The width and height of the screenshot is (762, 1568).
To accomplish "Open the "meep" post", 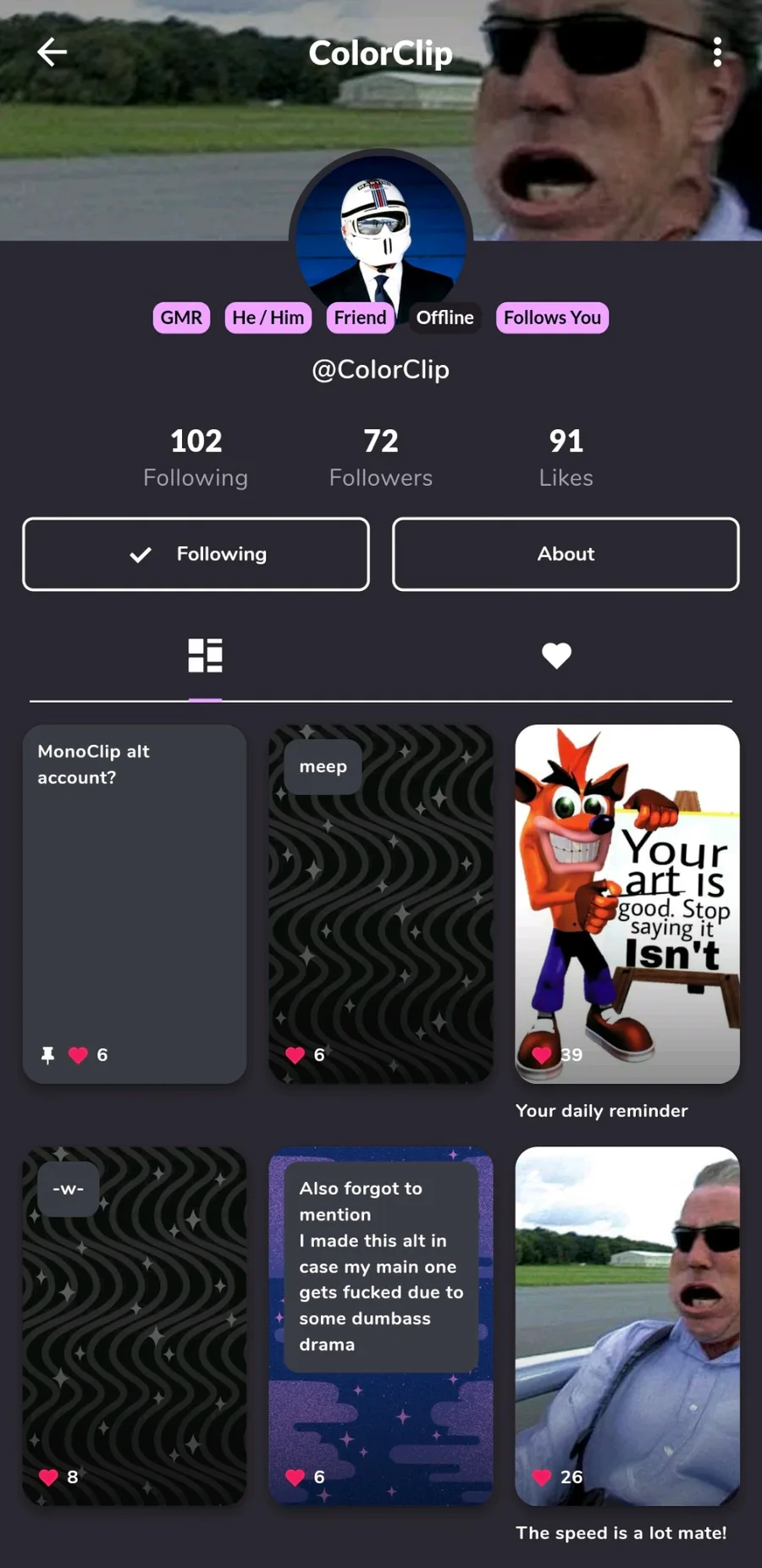I will click(381, 903).
